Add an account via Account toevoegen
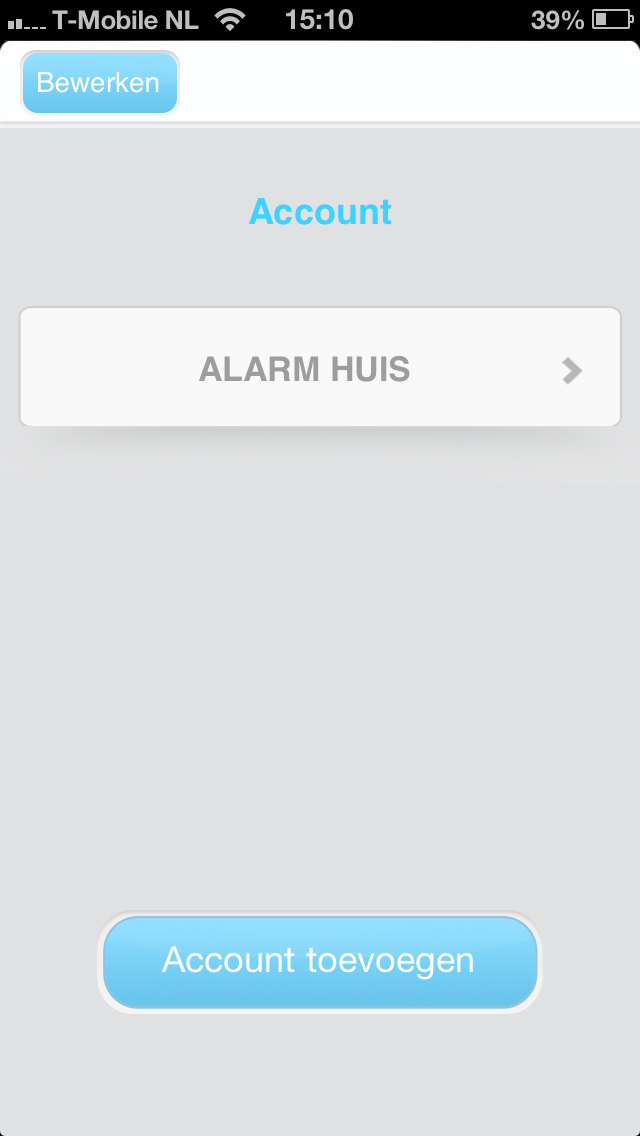The image size is (640, 1136). coord(319,961)
